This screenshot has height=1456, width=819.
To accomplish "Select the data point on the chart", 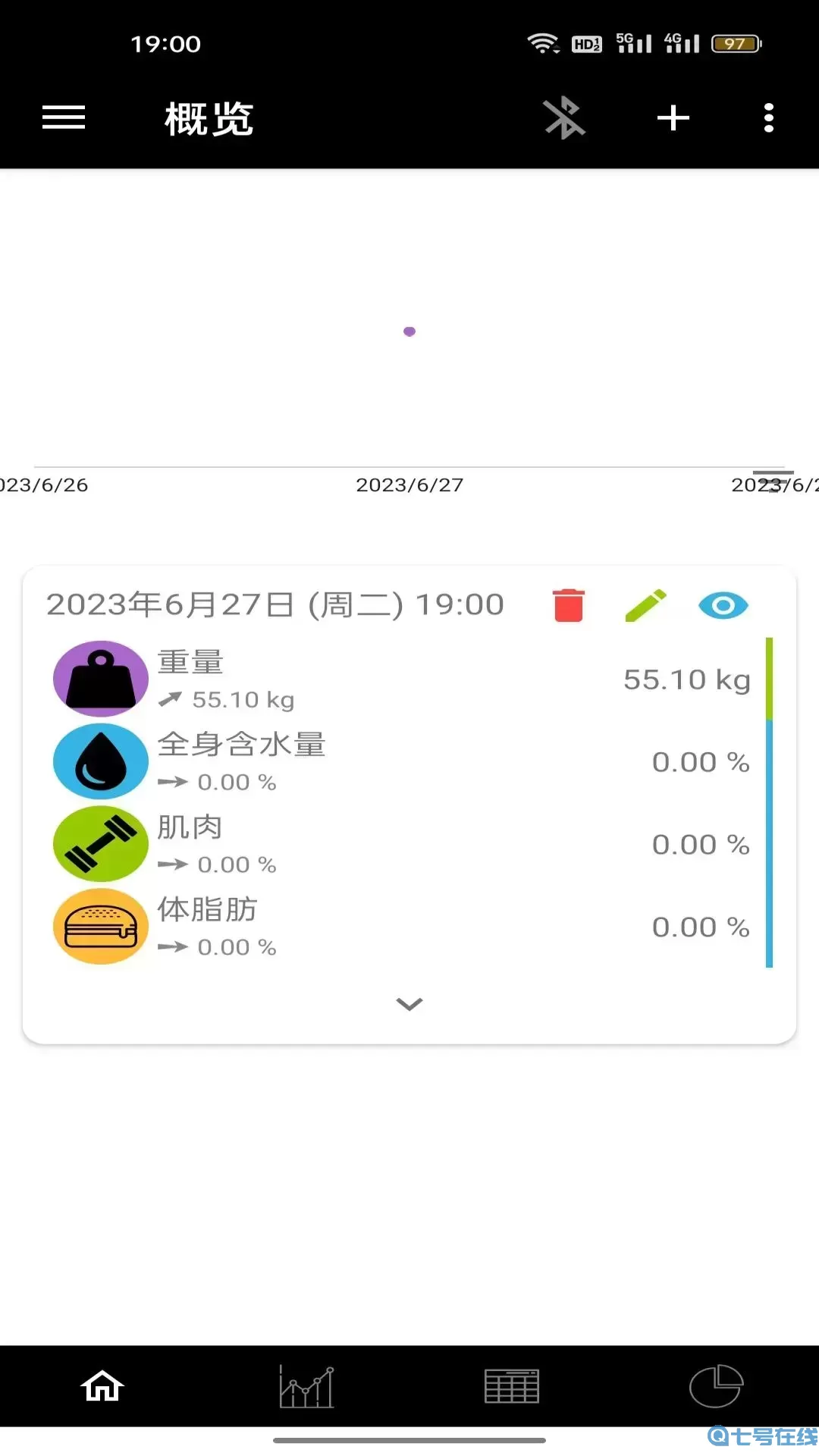I will (409, 331).
